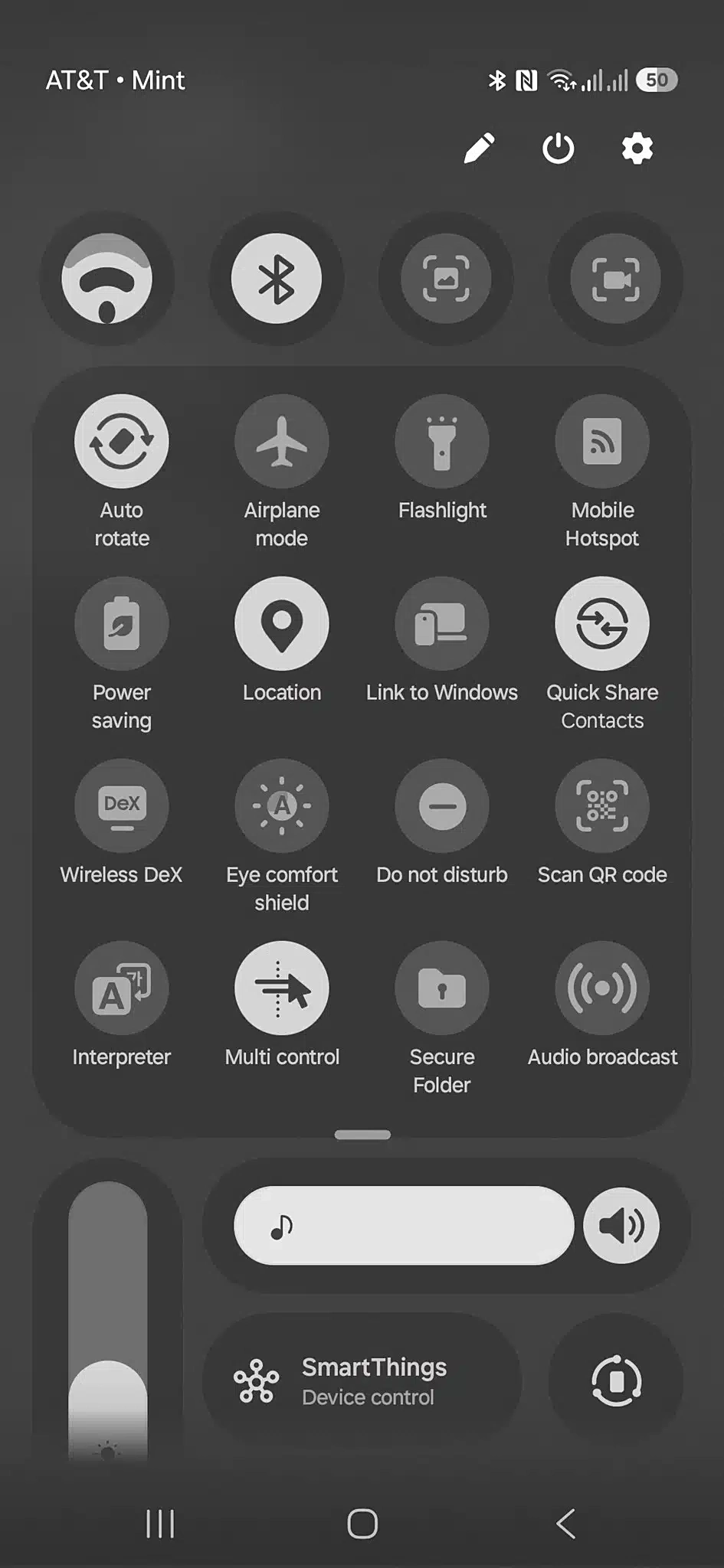Turn on Do not disturb

click(442, 806)
